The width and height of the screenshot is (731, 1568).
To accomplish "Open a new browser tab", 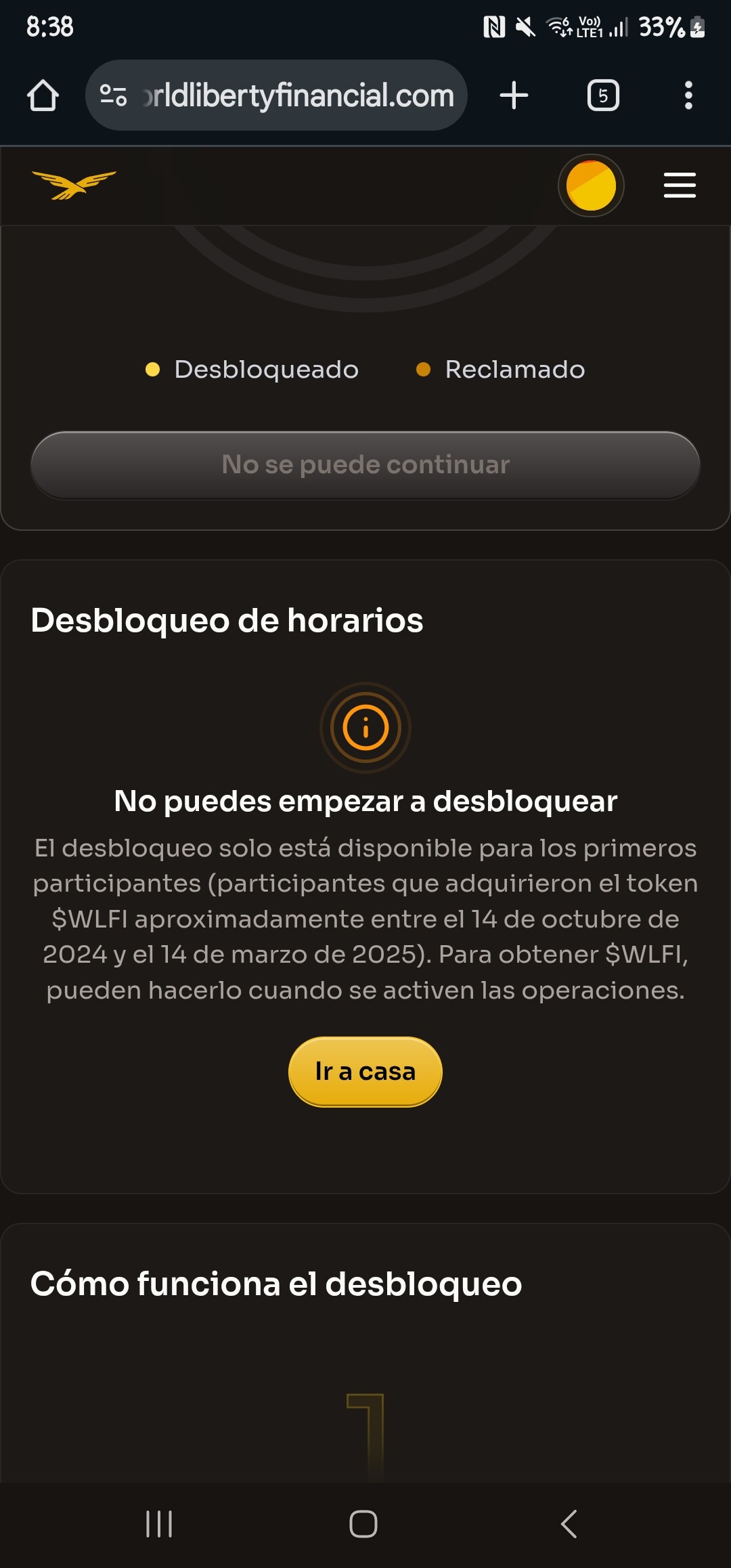I will [514, 95].
